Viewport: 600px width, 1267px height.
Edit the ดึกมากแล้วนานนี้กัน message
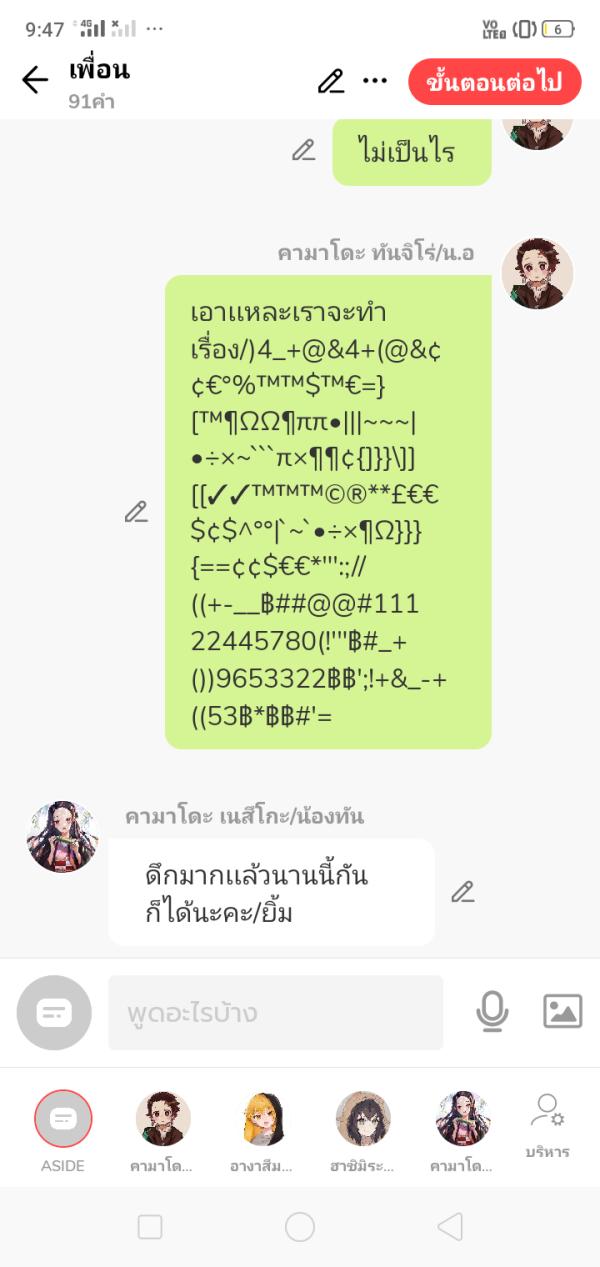462,892
